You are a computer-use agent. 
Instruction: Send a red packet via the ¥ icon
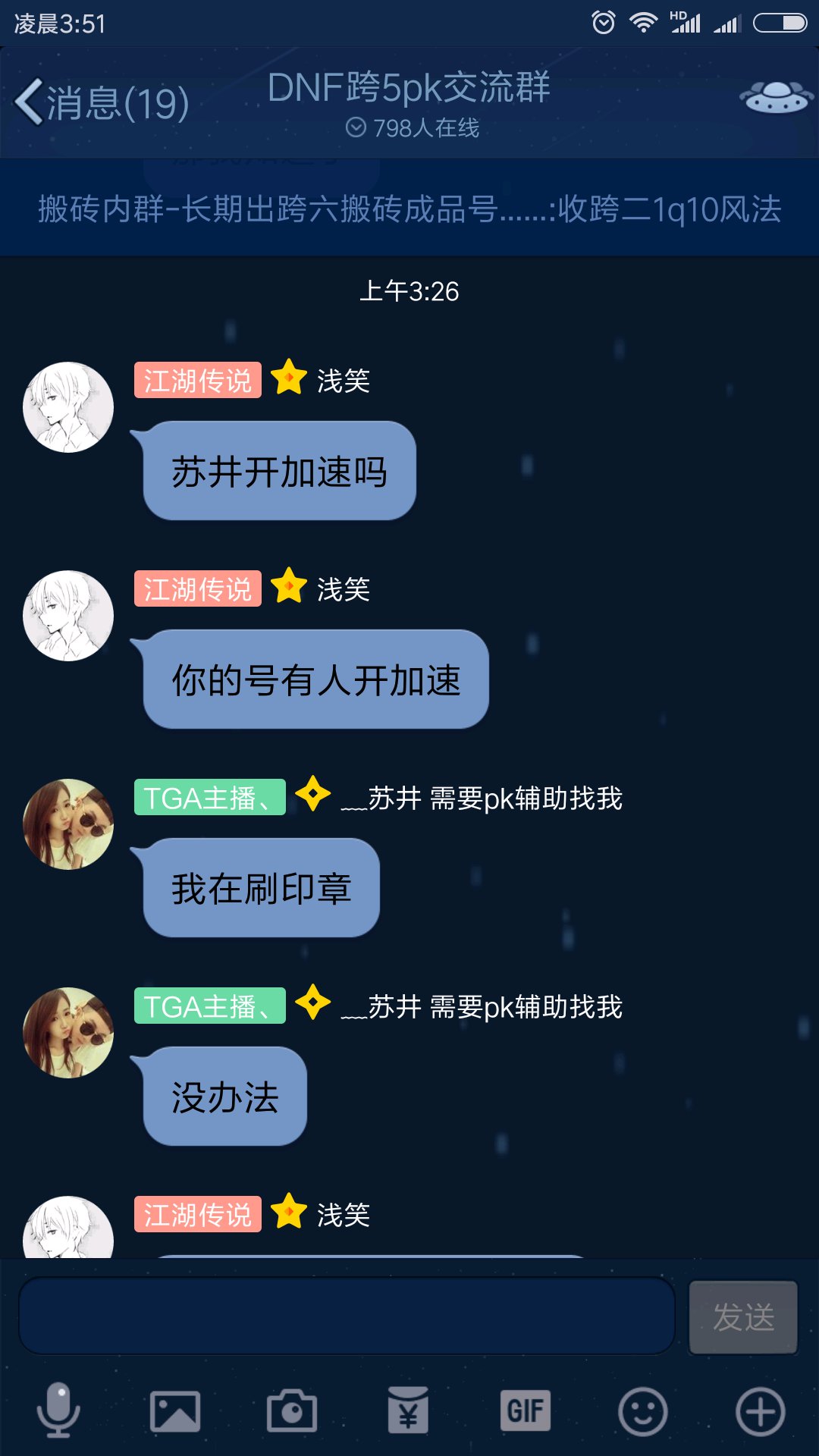[x=408, y=1410]
